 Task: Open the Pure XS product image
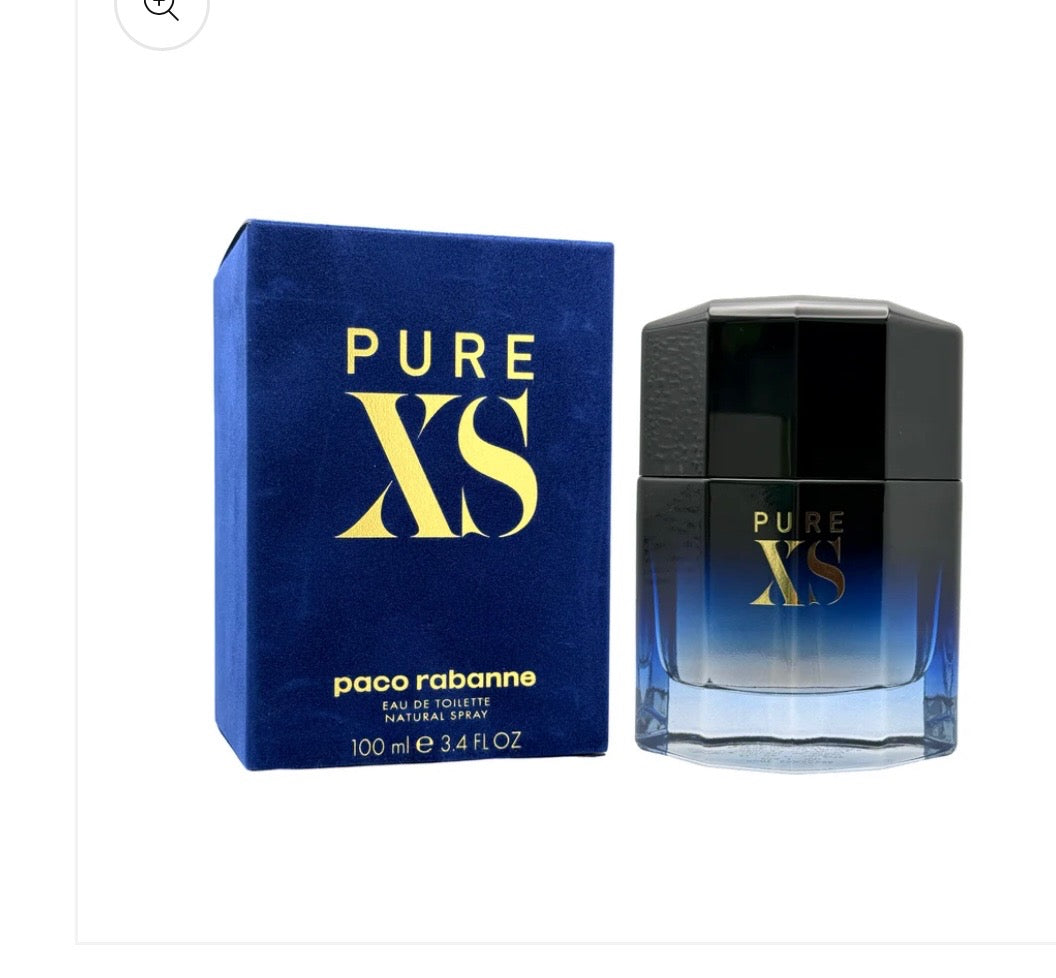pyautogui.click(x=587, y=497)
